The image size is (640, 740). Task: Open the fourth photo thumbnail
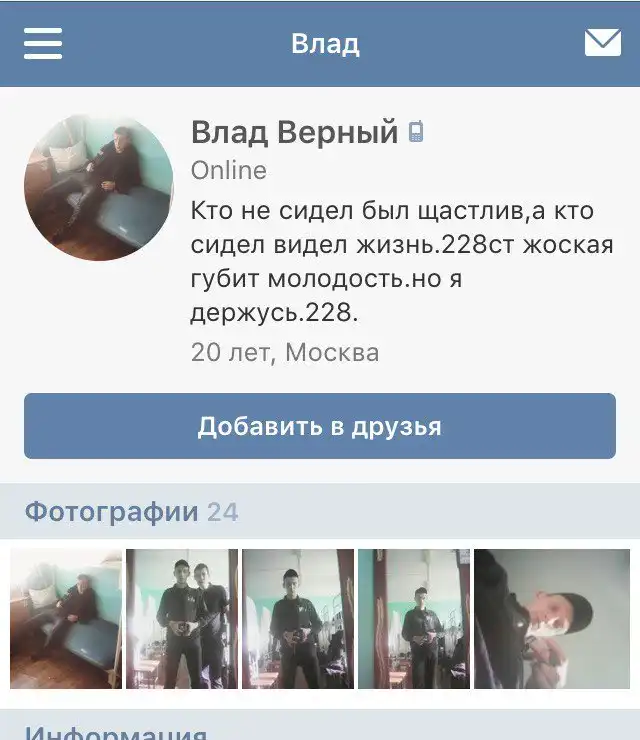tap(413, 619)
